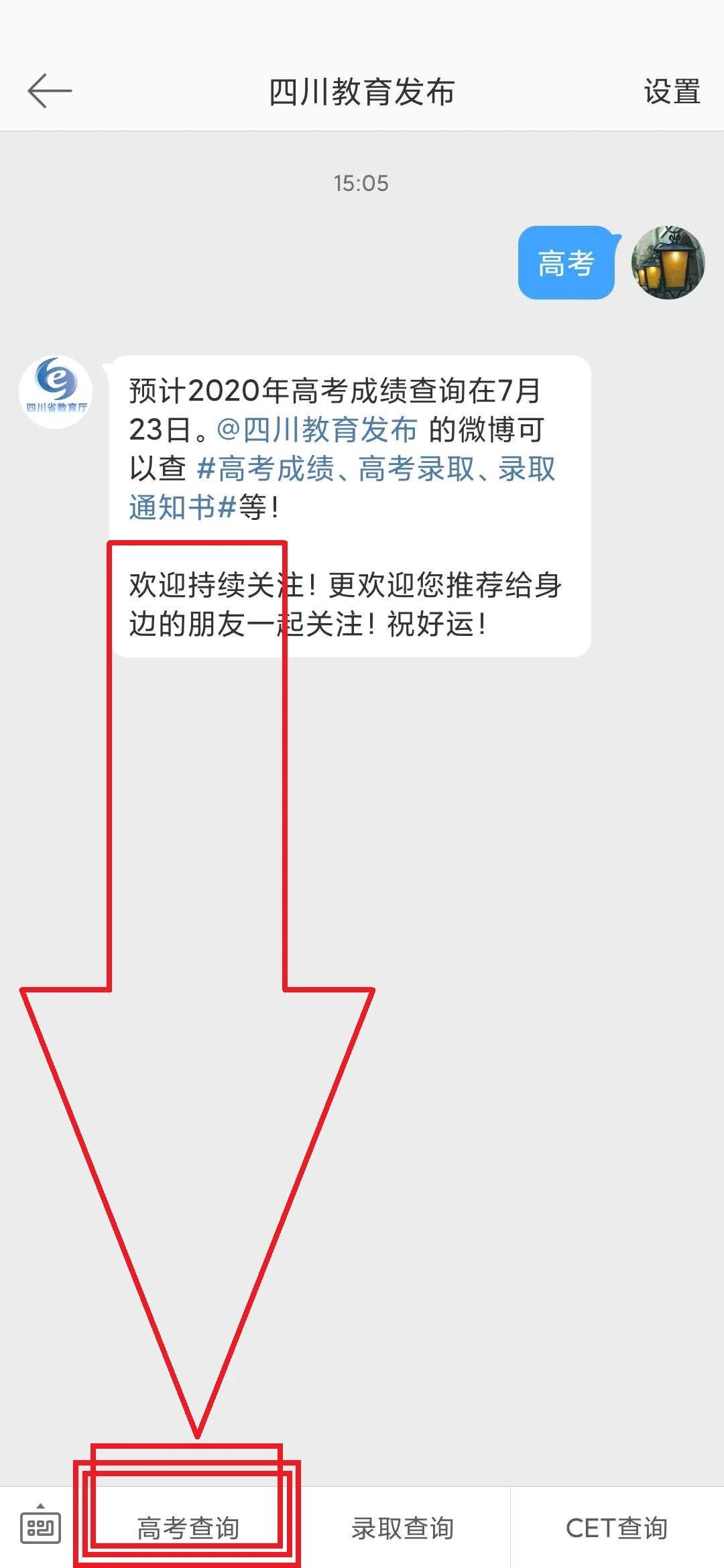
Task: Go back using the arrow icon
Action: tap(50, 90)
